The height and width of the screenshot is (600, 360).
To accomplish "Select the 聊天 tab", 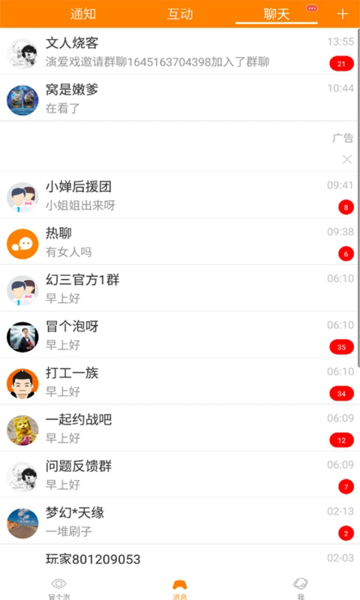I will point(276,15).
